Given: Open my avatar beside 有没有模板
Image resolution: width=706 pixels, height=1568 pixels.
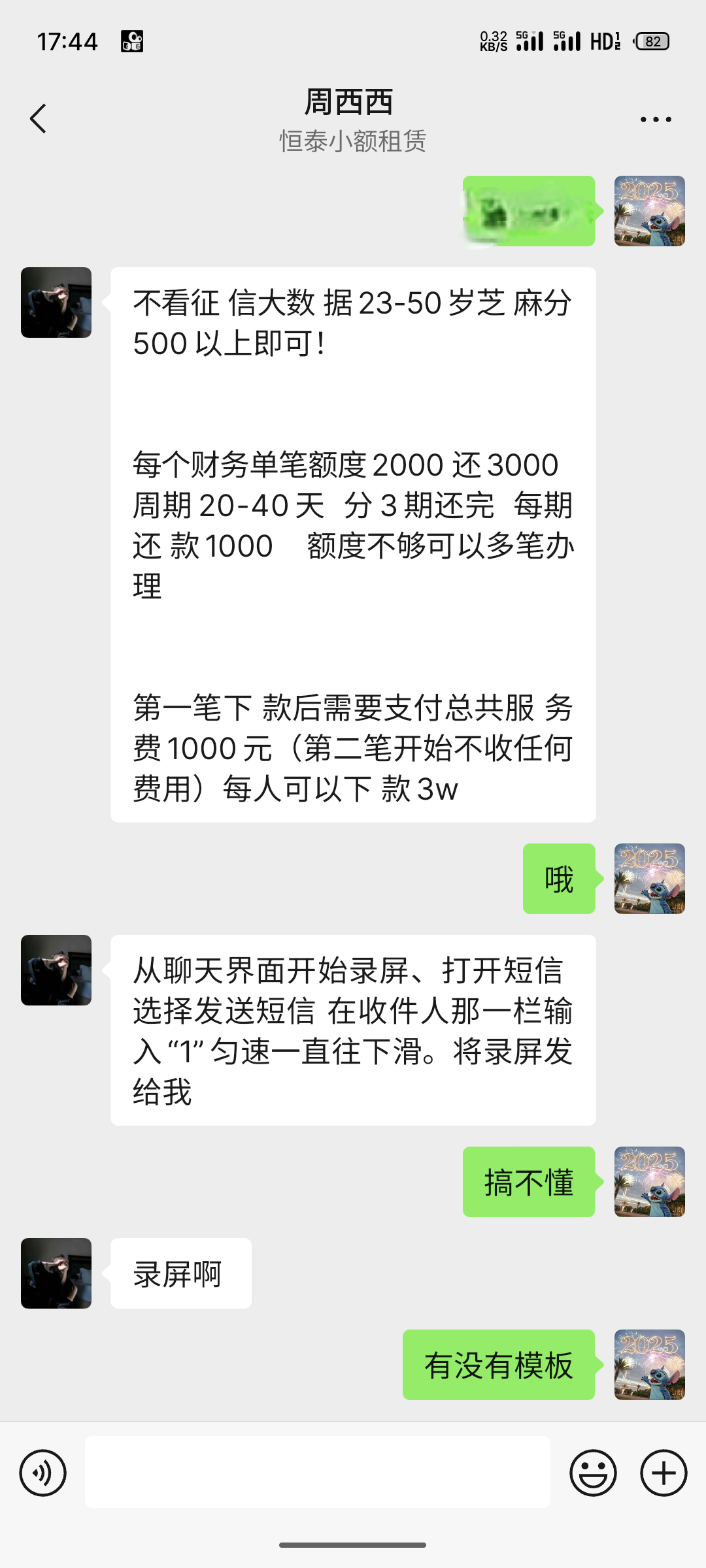Looking at the screenshot, I should pos(649,1365).
